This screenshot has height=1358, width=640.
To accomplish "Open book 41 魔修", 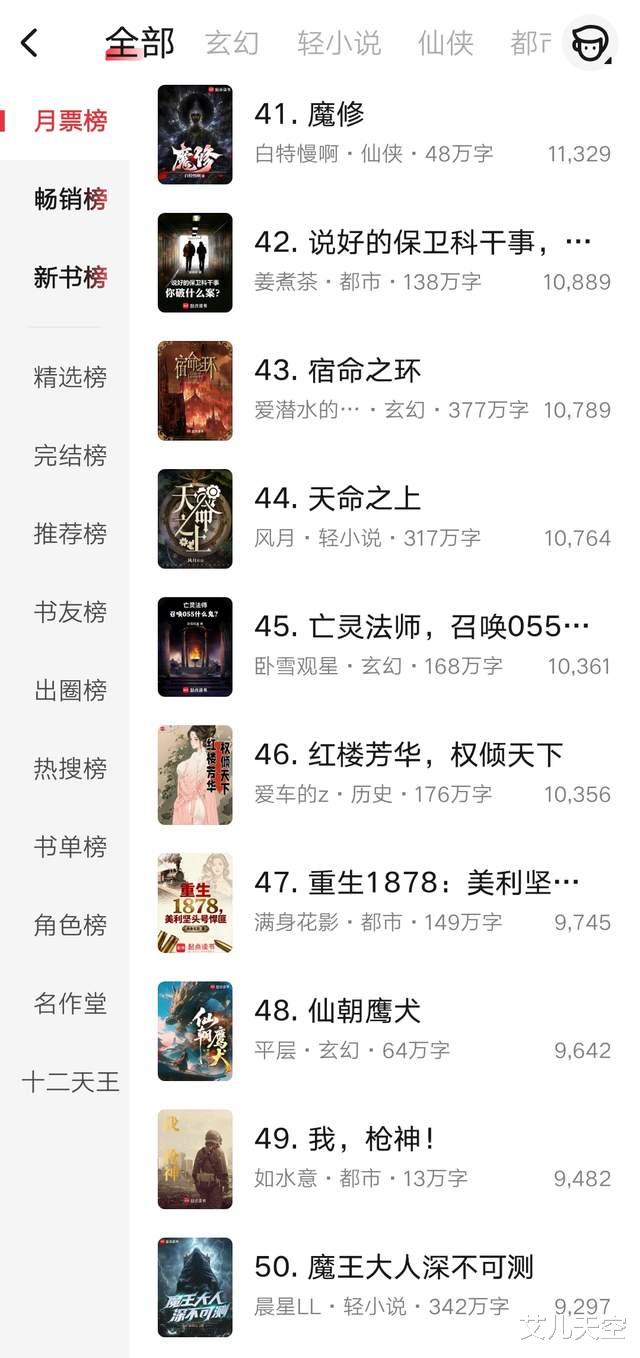I will [x=309, y=115].
